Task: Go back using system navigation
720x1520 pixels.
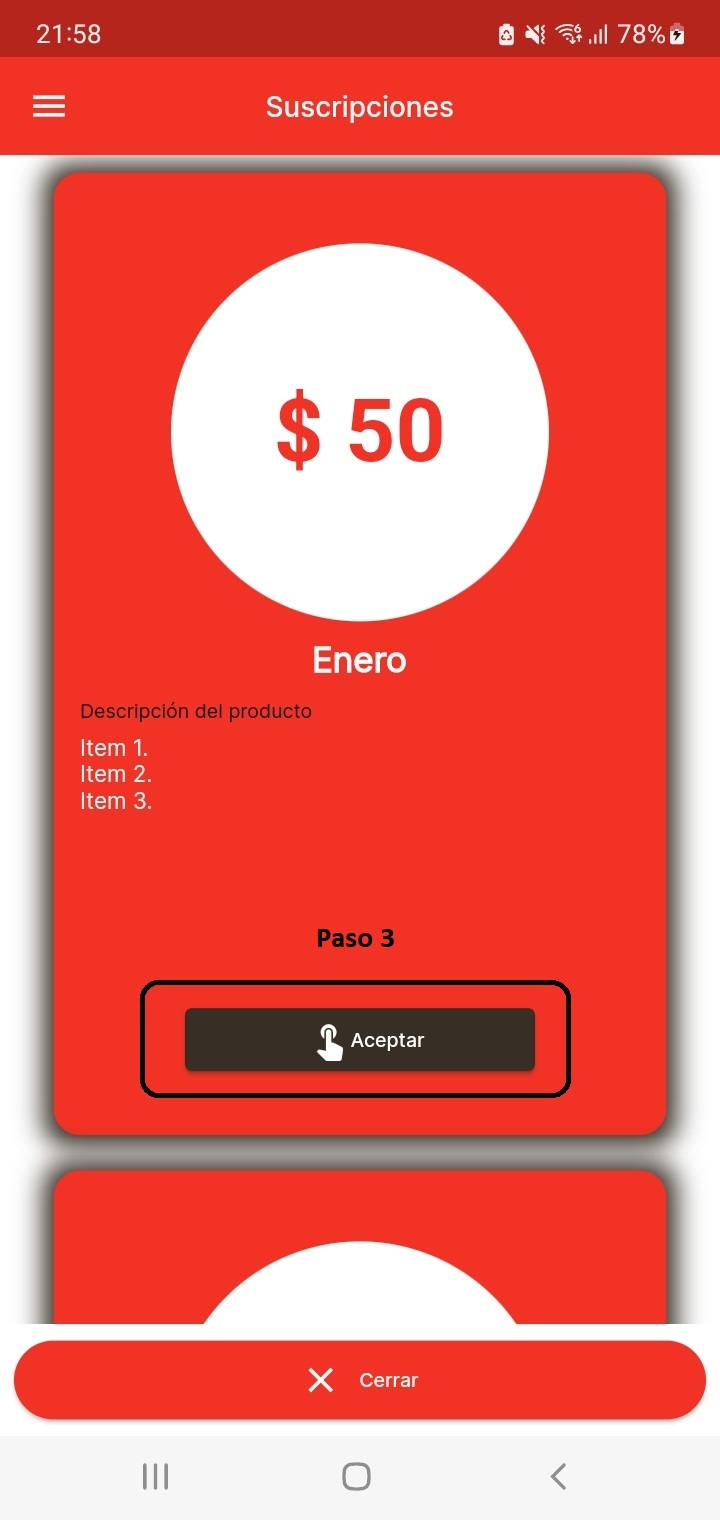Action: (x=558, y=1476)
